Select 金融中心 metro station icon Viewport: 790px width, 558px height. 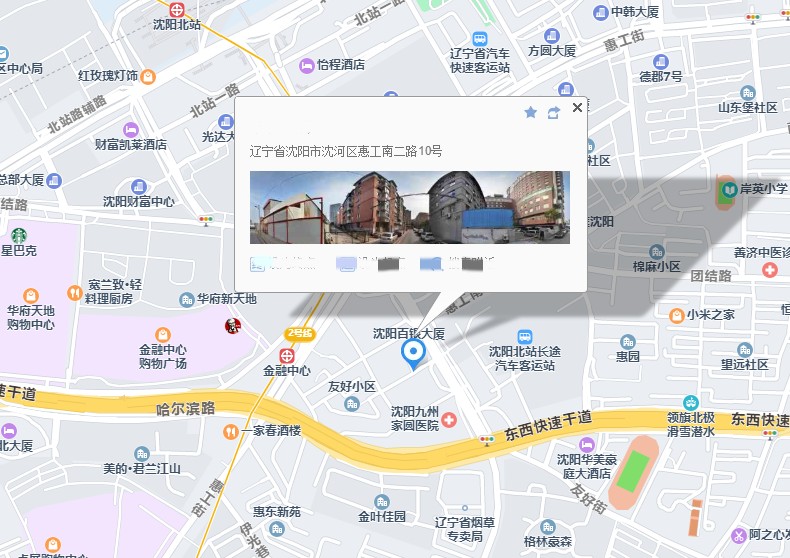click(x=286, y=355)
